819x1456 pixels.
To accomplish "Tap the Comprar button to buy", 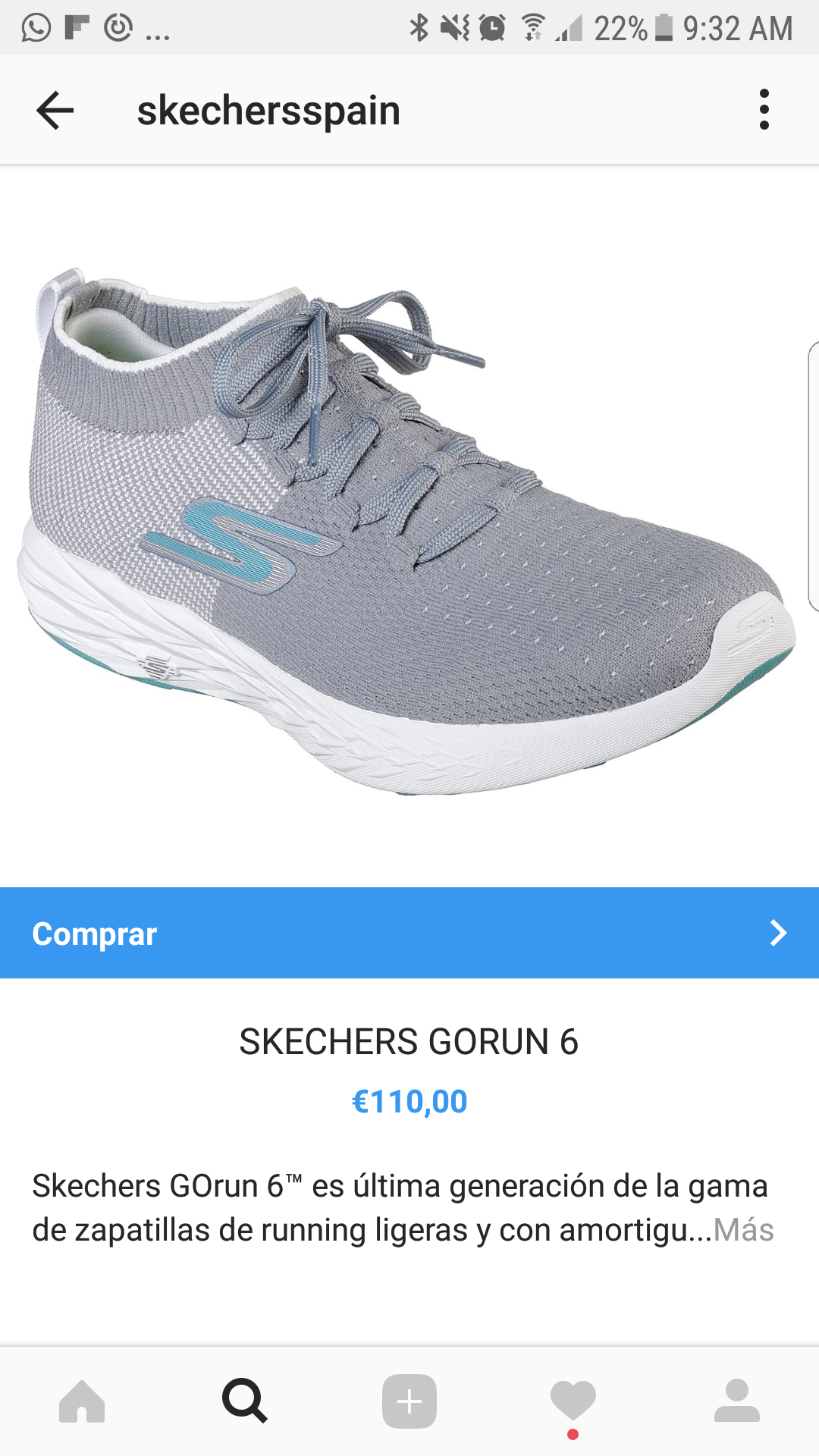I will (409, 933).
